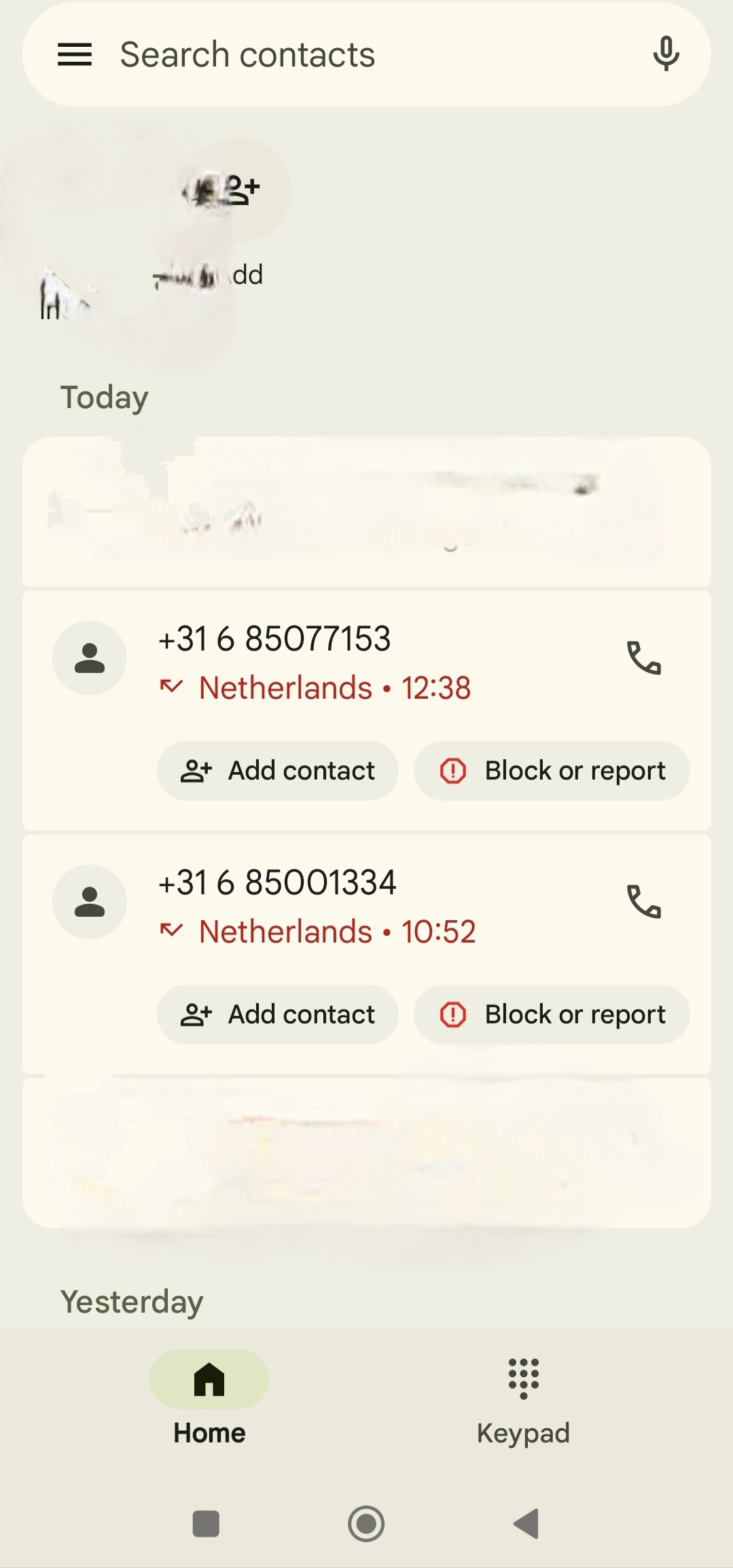Add a new favorite contact
This screenshot has height=1568, width=733.
tap(240, 190)
